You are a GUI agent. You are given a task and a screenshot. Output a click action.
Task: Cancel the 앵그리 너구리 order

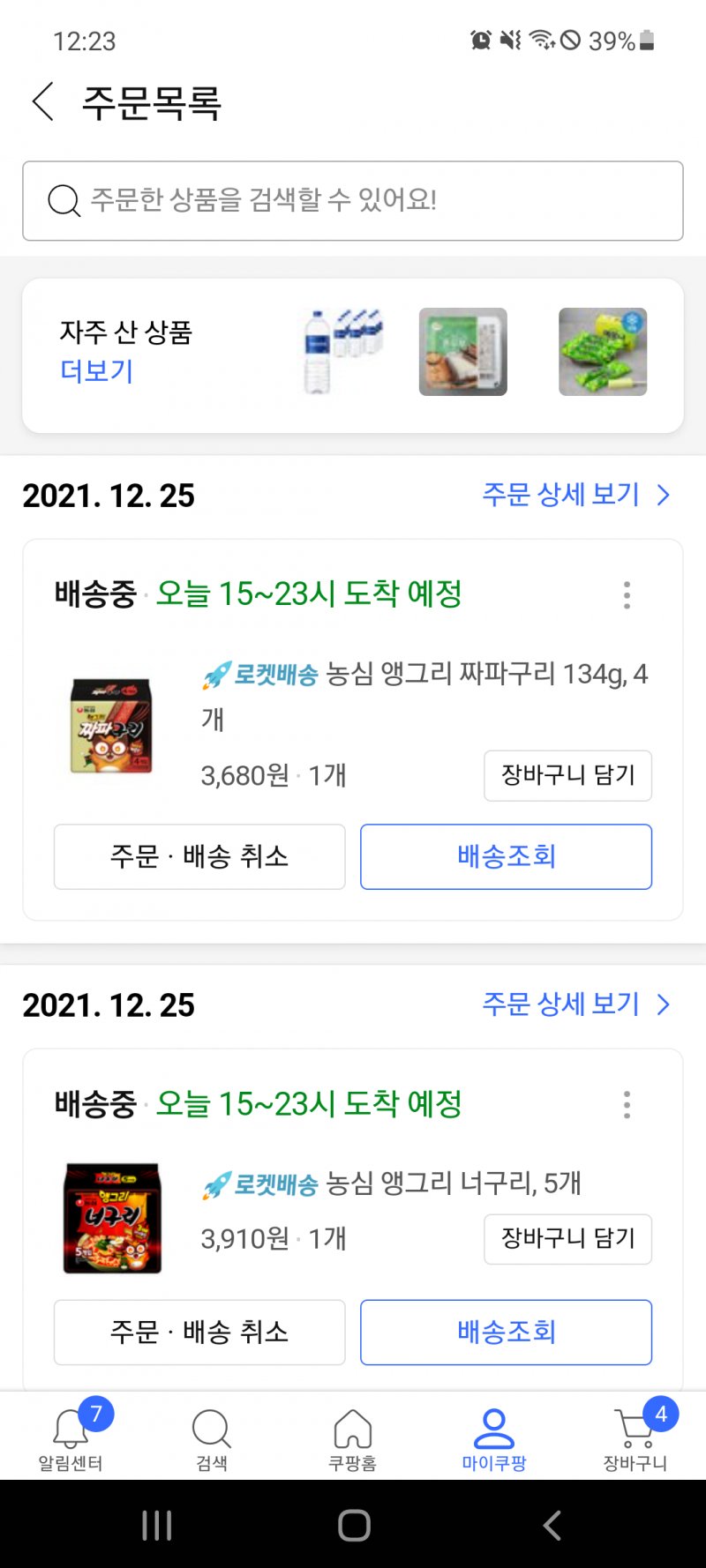pos(199,1332)
